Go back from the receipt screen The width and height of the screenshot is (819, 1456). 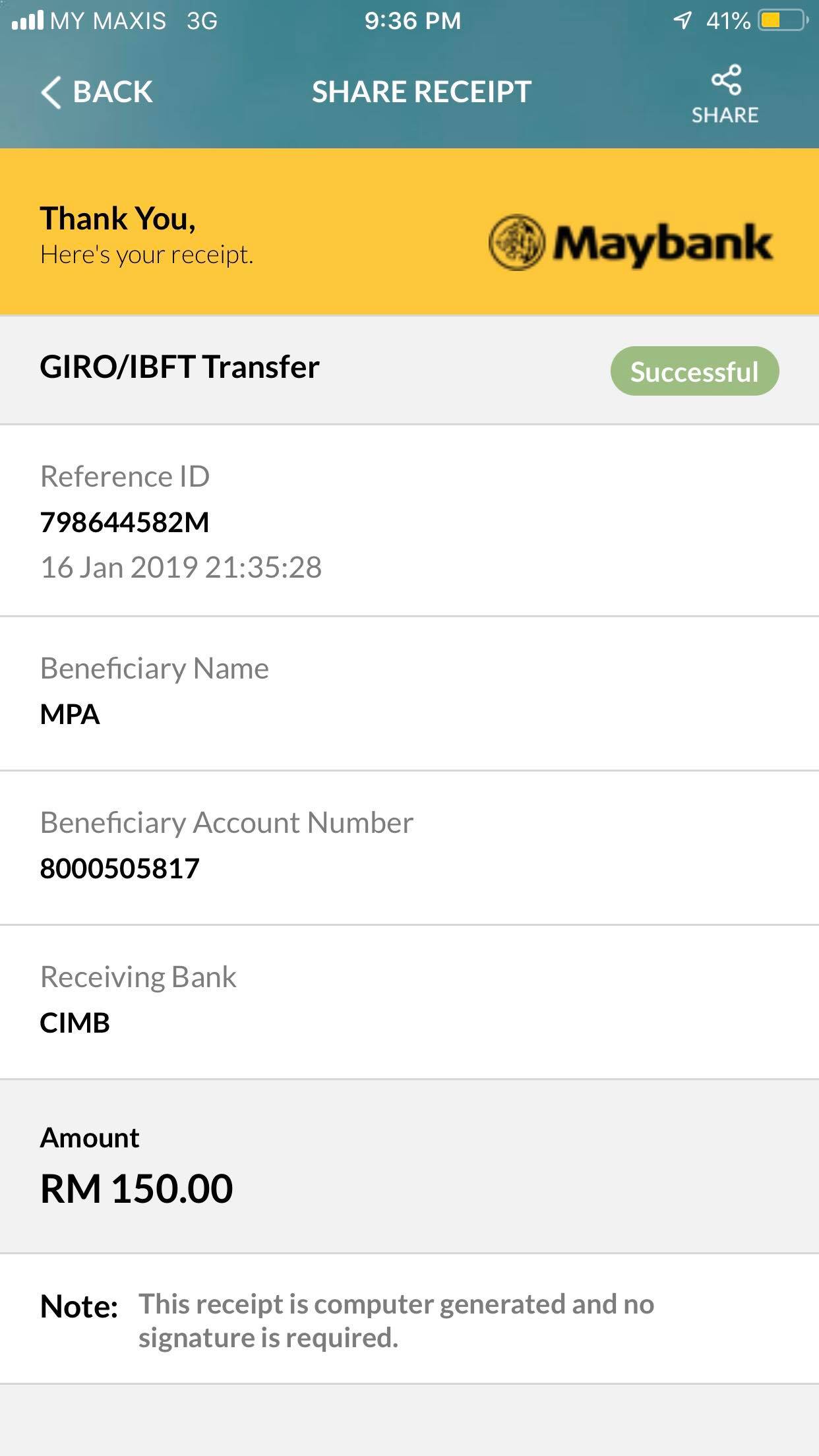[x=97, y=92]
